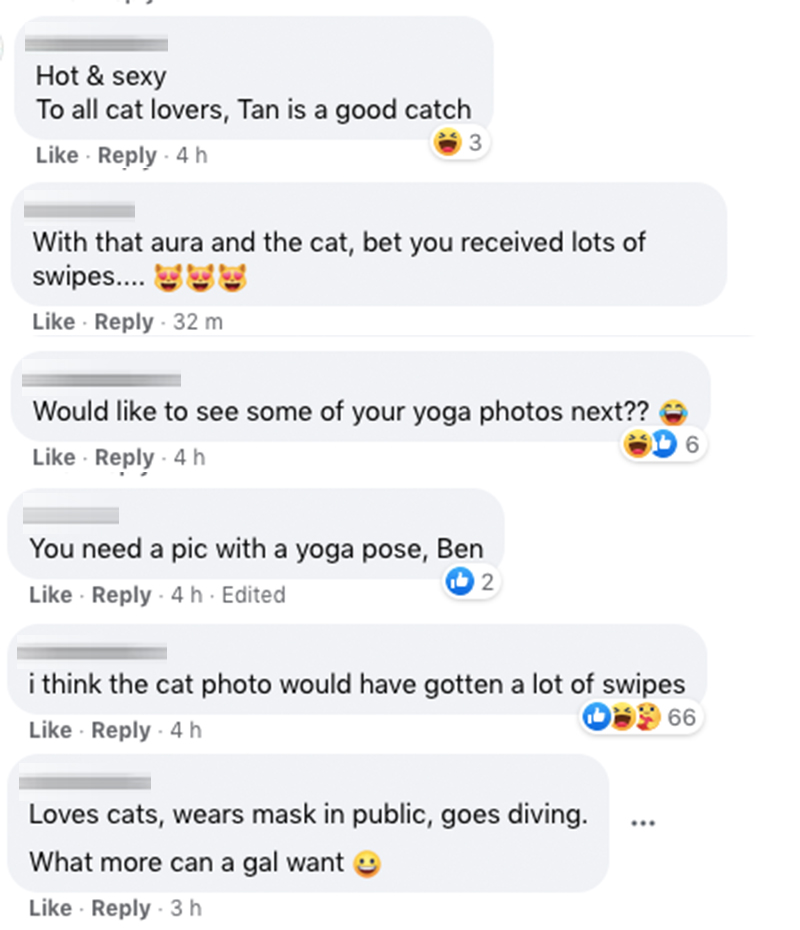Like the 'yoga photos next' comment
800x930 pixels.
pyautogui.click(x=53, y=457)
